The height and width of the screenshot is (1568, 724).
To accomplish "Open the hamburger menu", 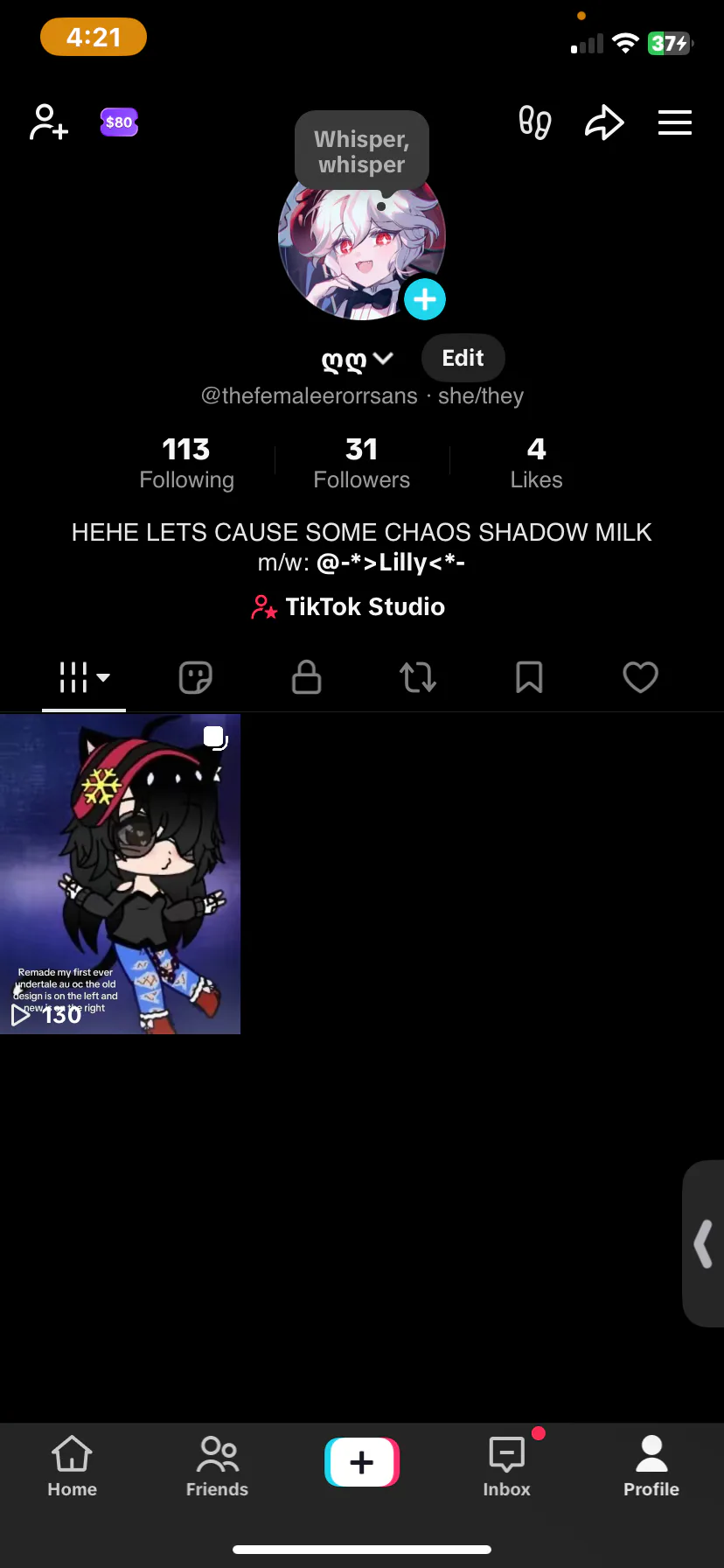I will (x=675, y=122).
